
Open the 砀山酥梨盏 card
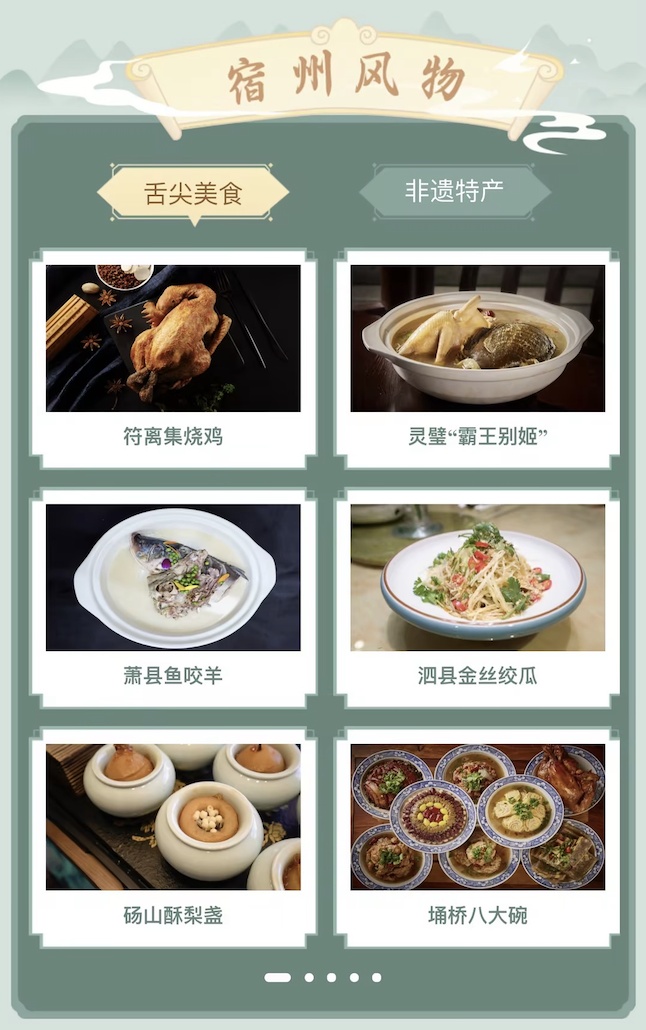click(x=173, y=836)
